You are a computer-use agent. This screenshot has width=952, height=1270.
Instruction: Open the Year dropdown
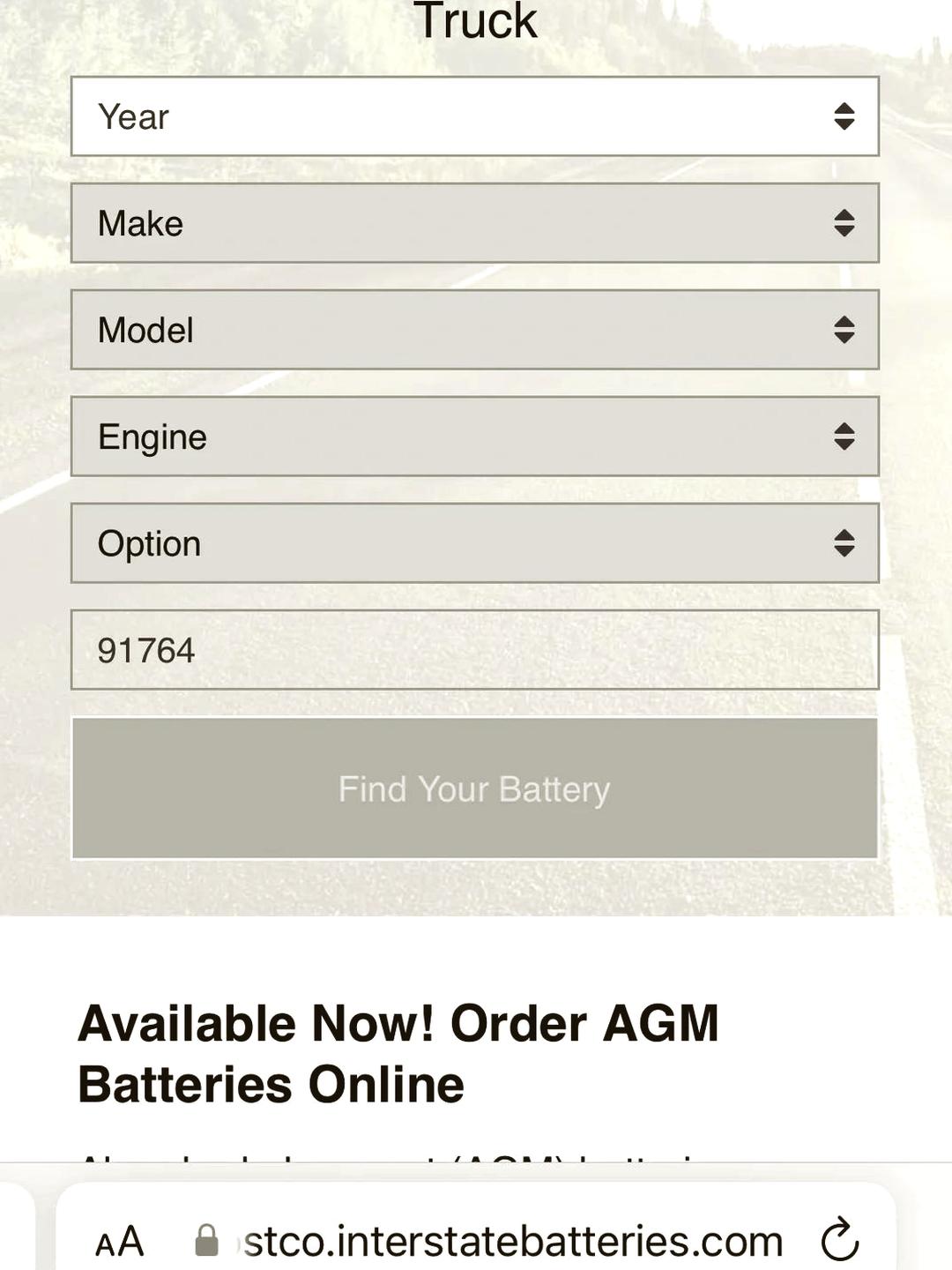coord(474,116)
